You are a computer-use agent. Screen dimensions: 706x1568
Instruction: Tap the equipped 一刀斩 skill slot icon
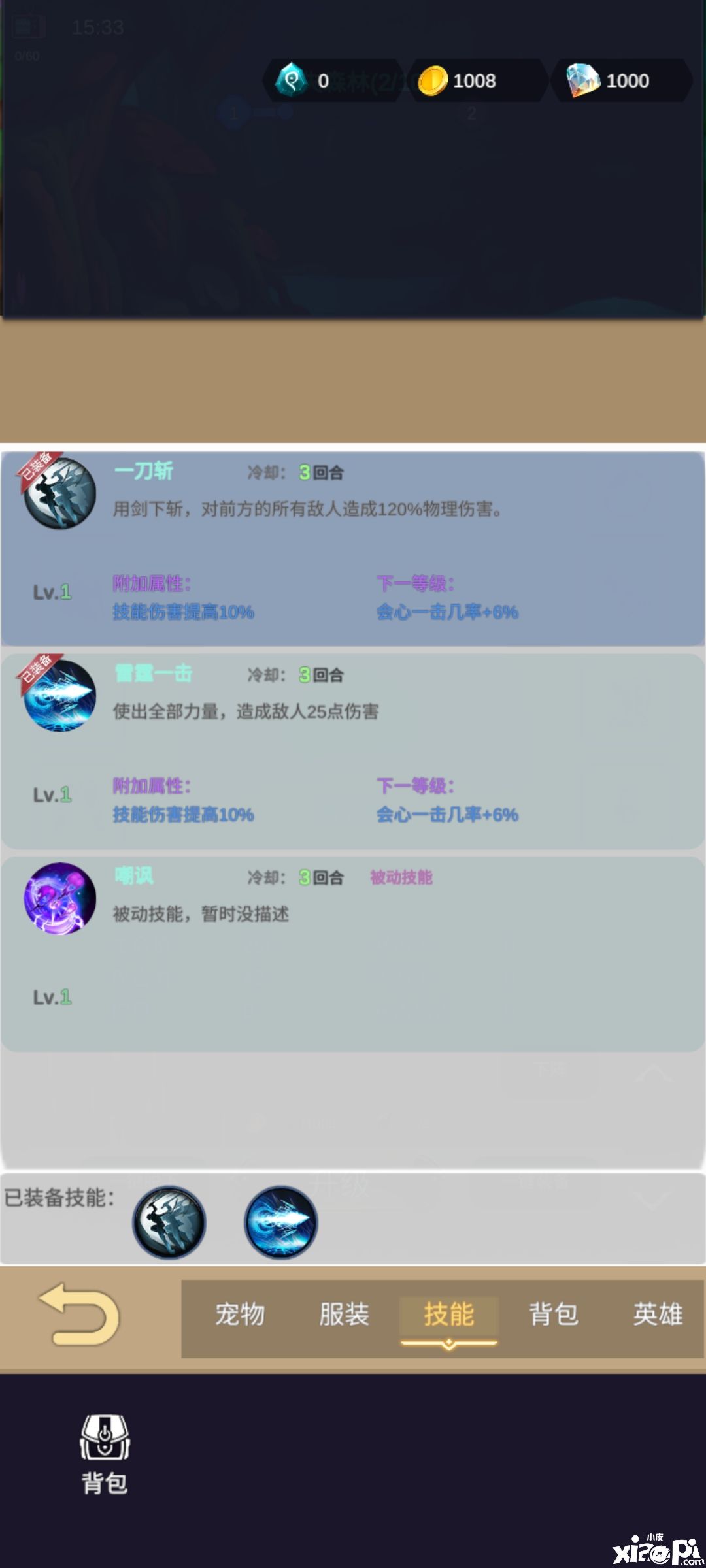(169, 1222)
